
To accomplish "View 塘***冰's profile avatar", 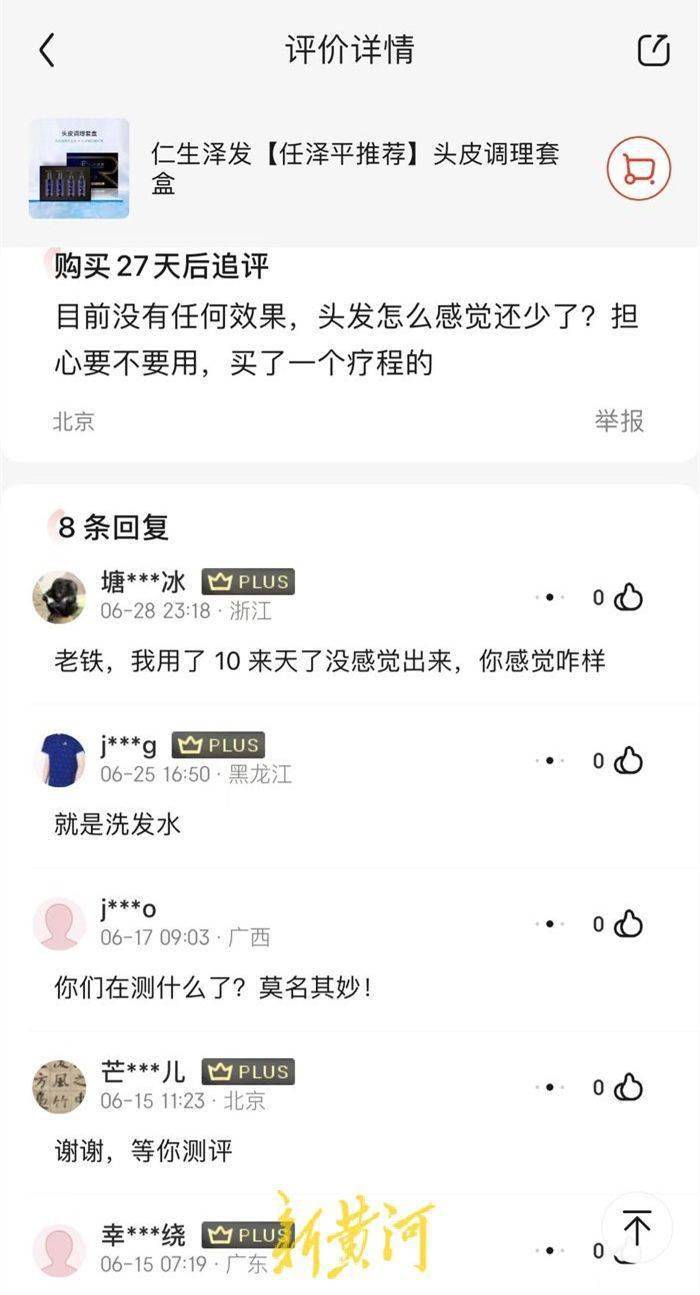I will coord(59,597).
